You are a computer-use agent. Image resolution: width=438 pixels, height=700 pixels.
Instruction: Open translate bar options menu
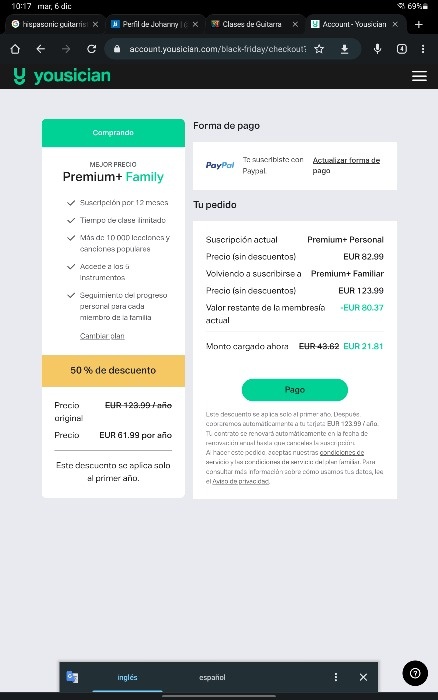point(336,677)
